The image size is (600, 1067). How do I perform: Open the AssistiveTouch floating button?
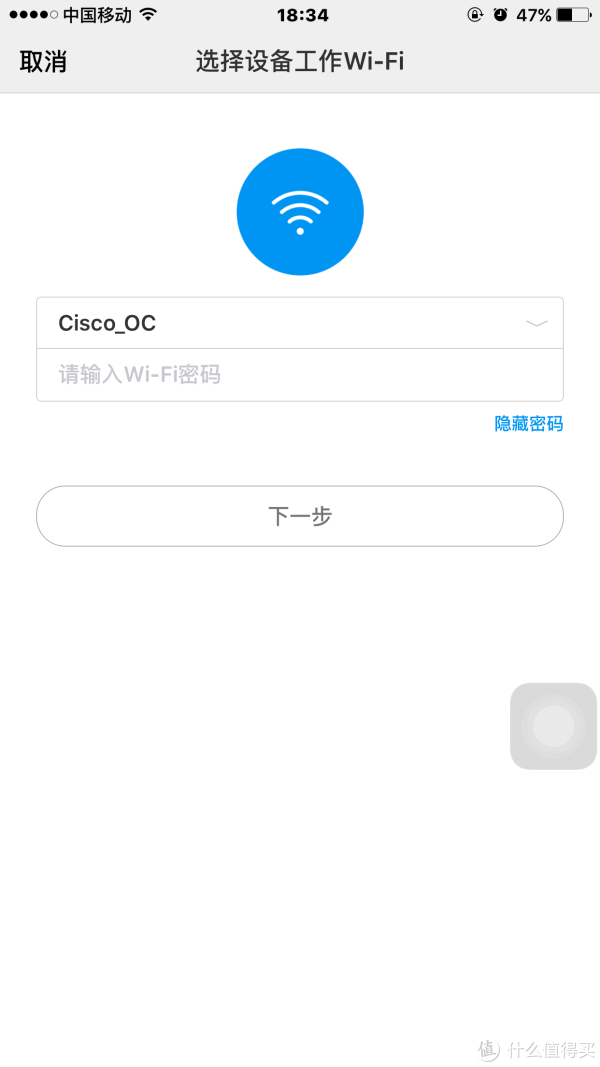pos(553,726)
